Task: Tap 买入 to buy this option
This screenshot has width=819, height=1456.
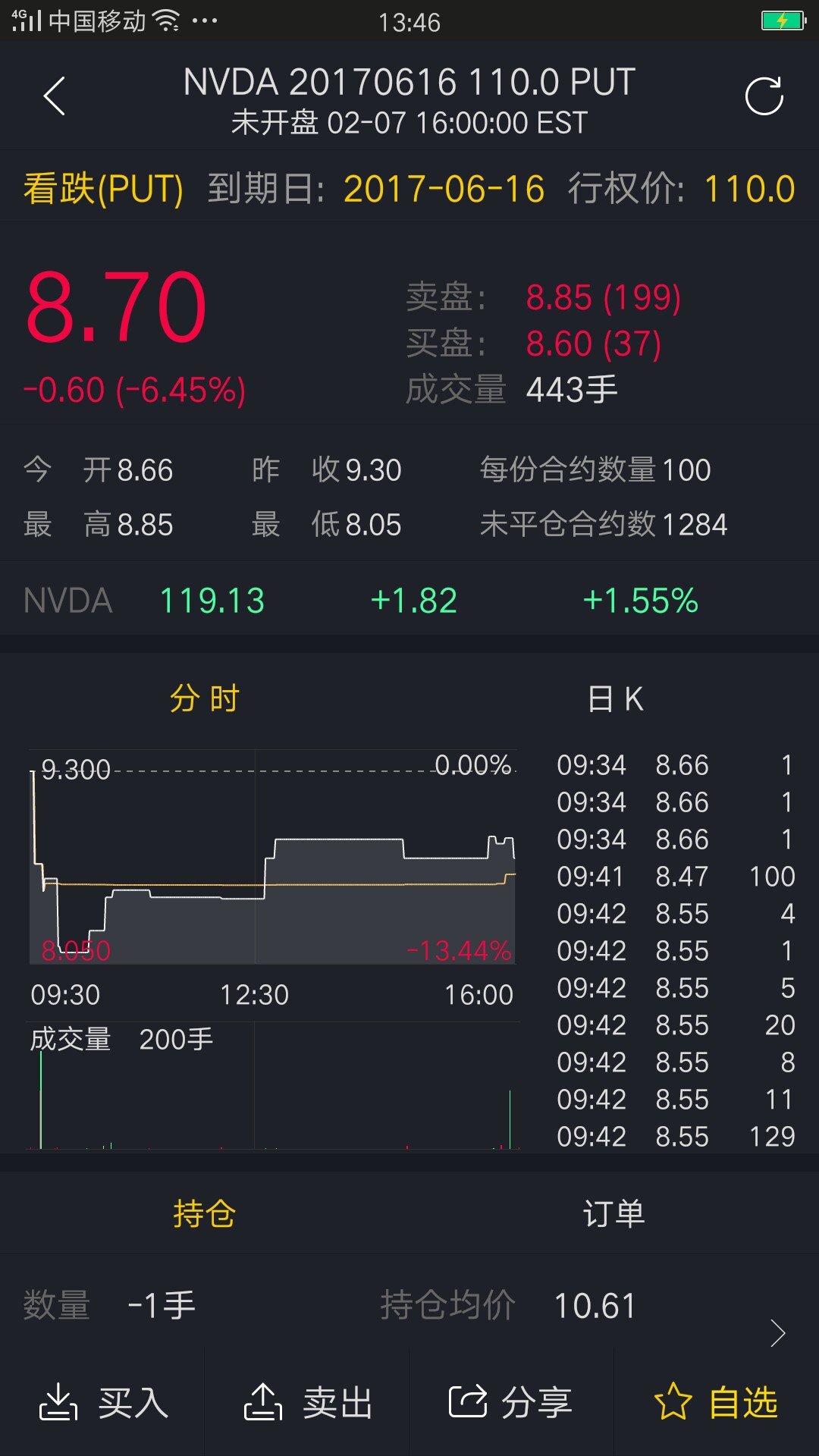Action: 103,1402
